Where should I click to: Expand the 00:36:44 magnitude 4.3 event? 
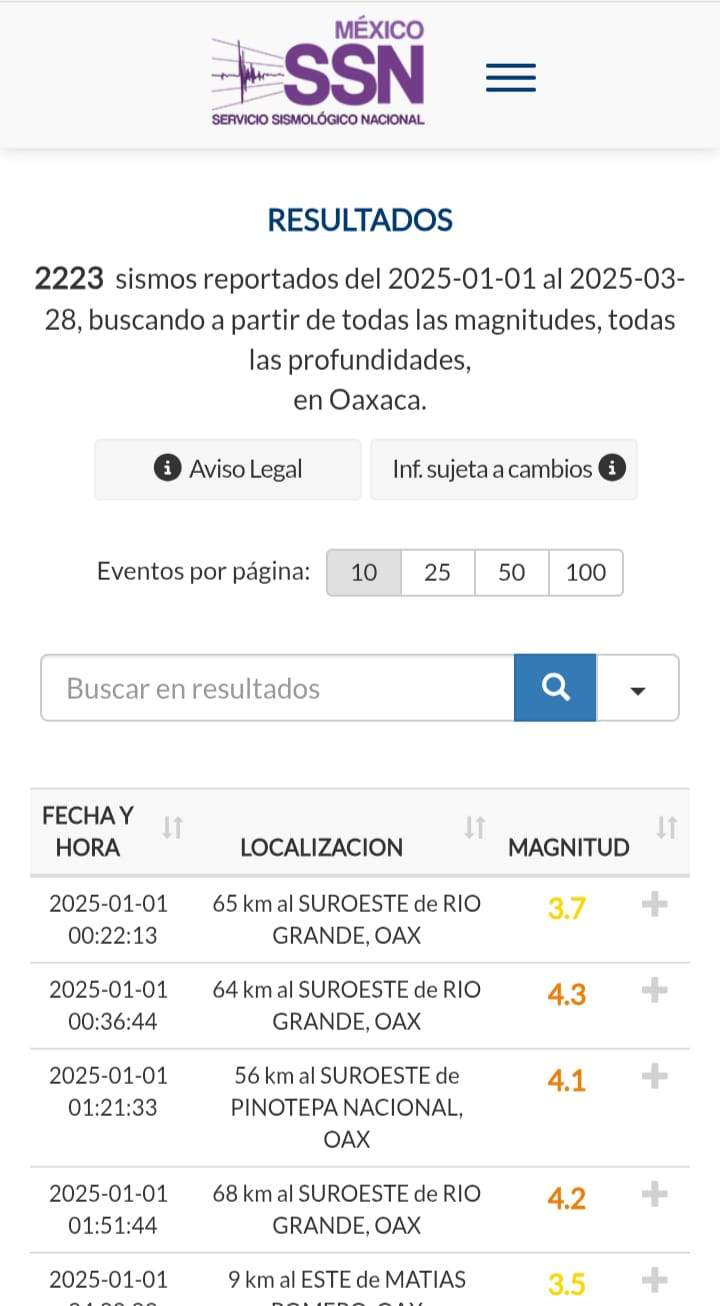pos(654,991)
